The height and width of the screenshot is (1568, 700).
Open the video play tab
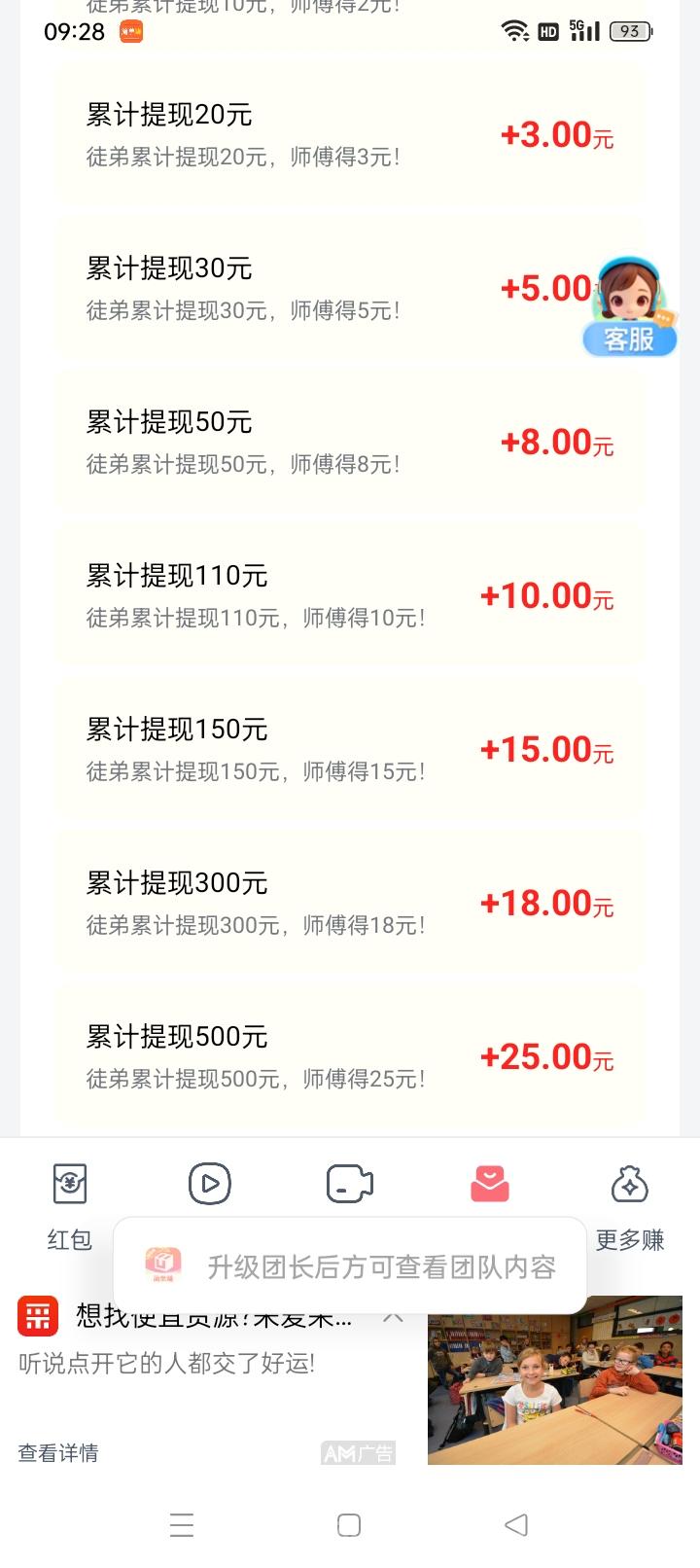point(210,1184)
